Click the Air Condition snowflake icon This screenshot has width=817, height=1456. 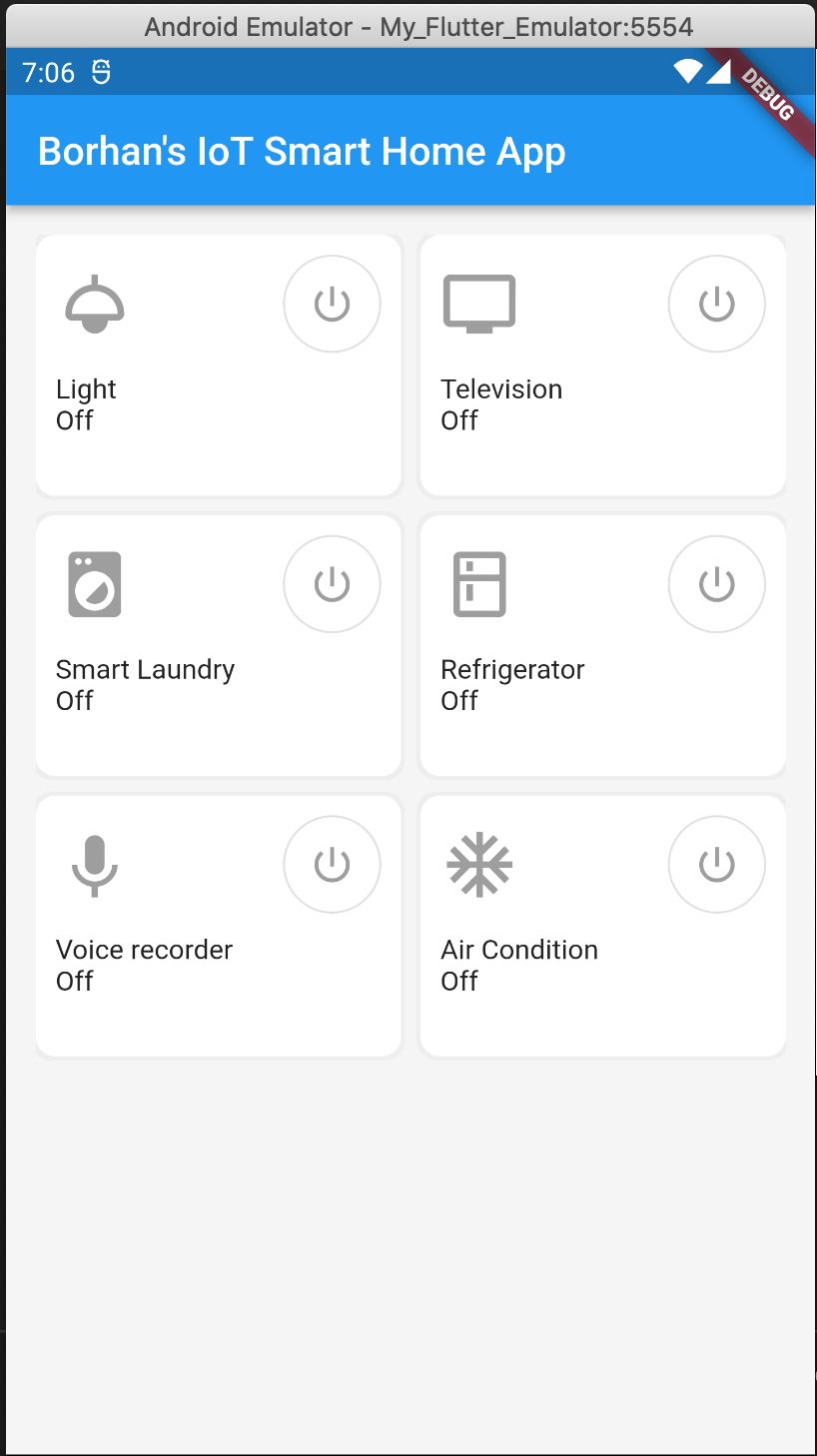(x=478, y=864)
